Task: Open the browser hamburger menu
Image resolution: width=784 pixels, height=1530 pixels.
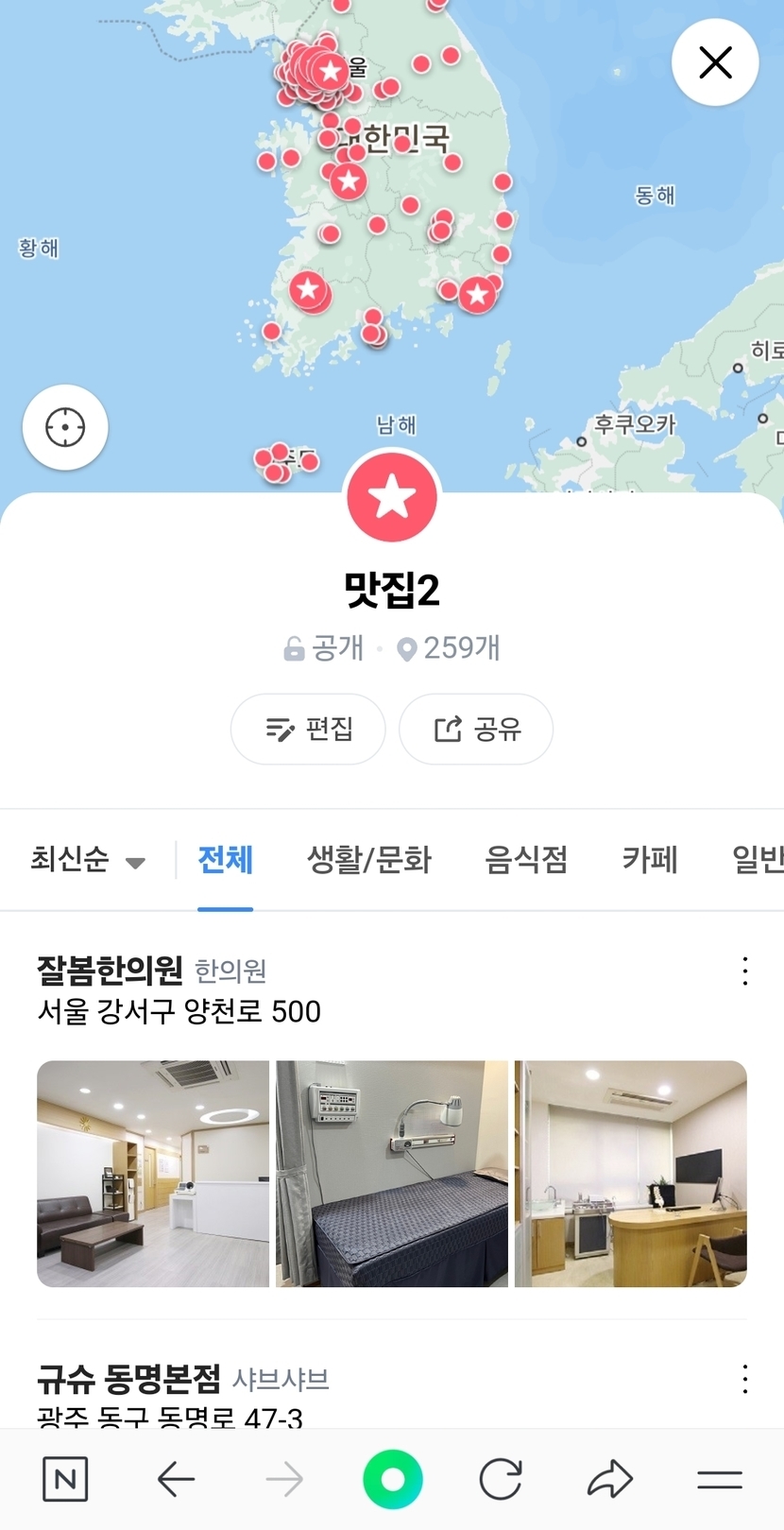Action: pyautogui.click(x=719, y=1479)
